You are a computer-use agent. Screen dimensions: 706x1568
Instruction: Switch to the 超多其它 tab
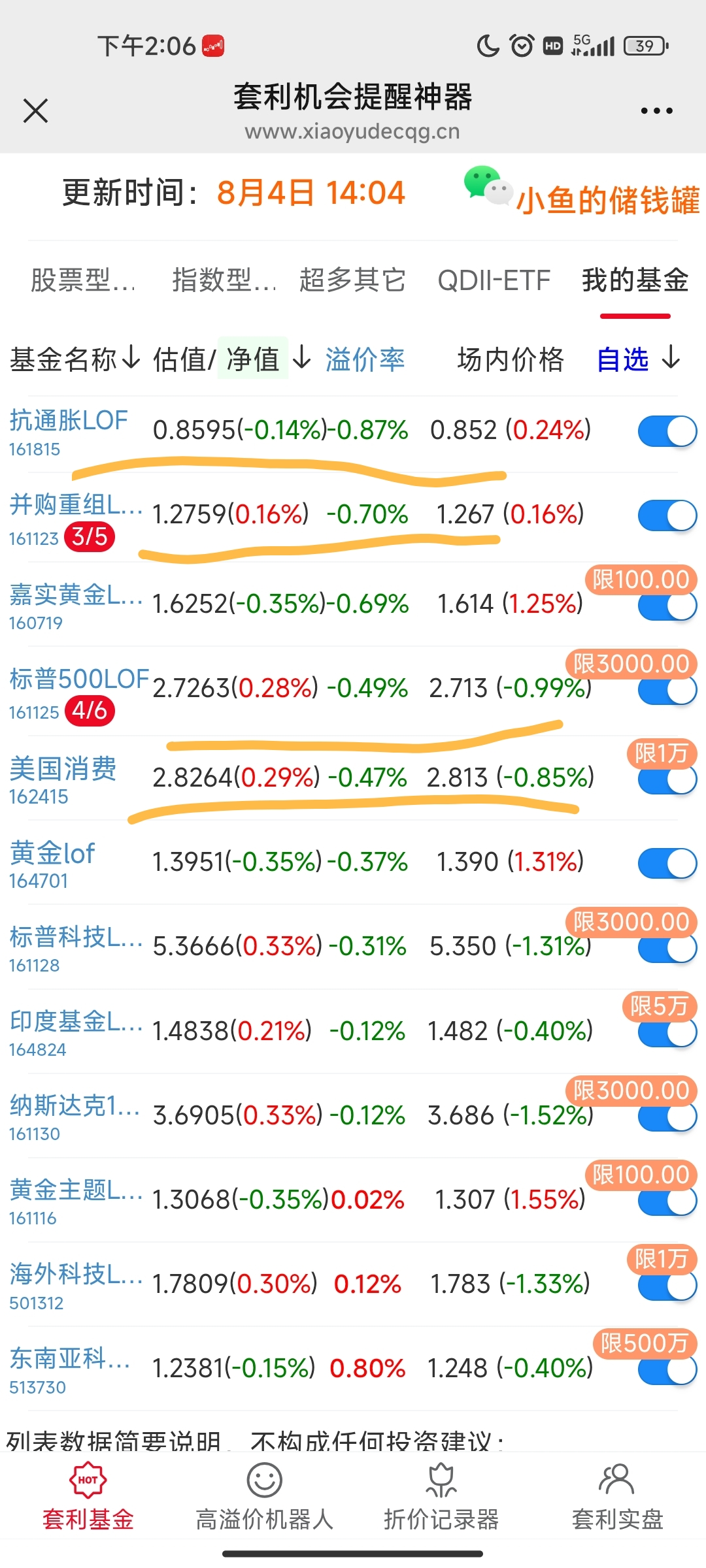click(x=352, y=280)
